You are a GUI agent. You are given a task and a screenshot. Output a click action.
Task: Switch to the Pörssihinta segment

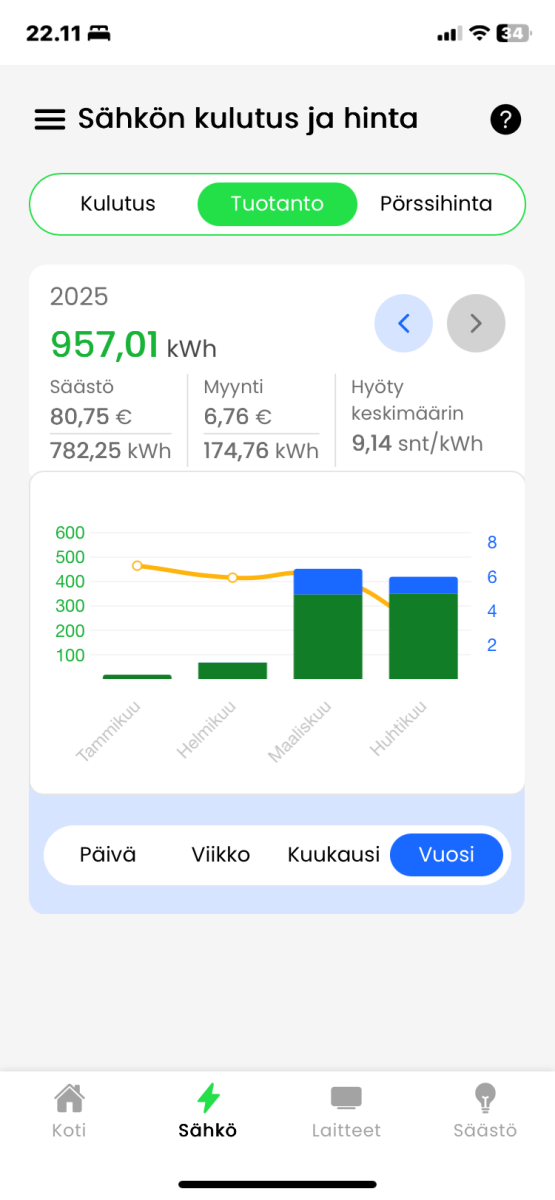[436, 204]
